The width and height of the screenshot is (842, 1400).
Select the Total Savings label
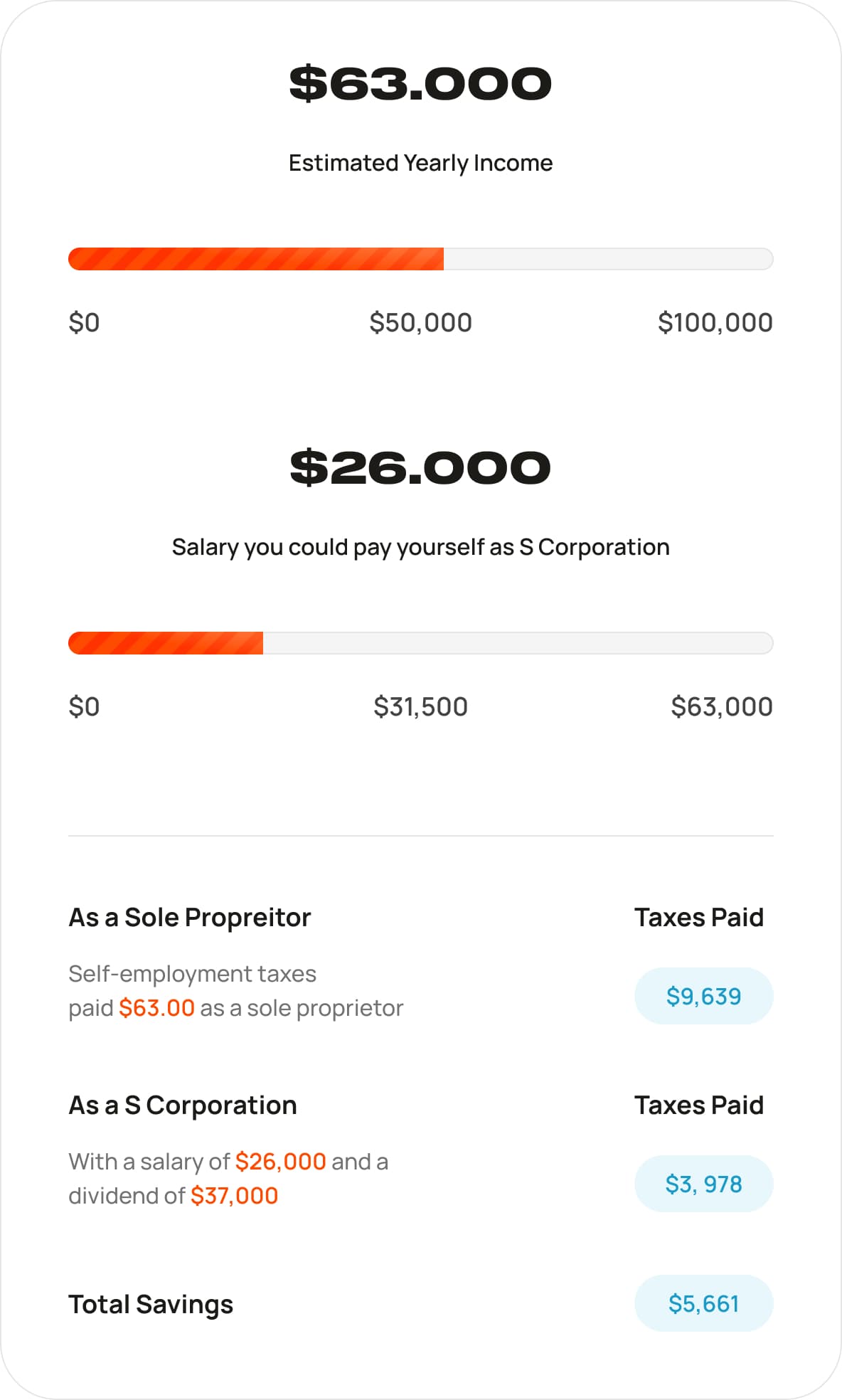coord(150,1303)
